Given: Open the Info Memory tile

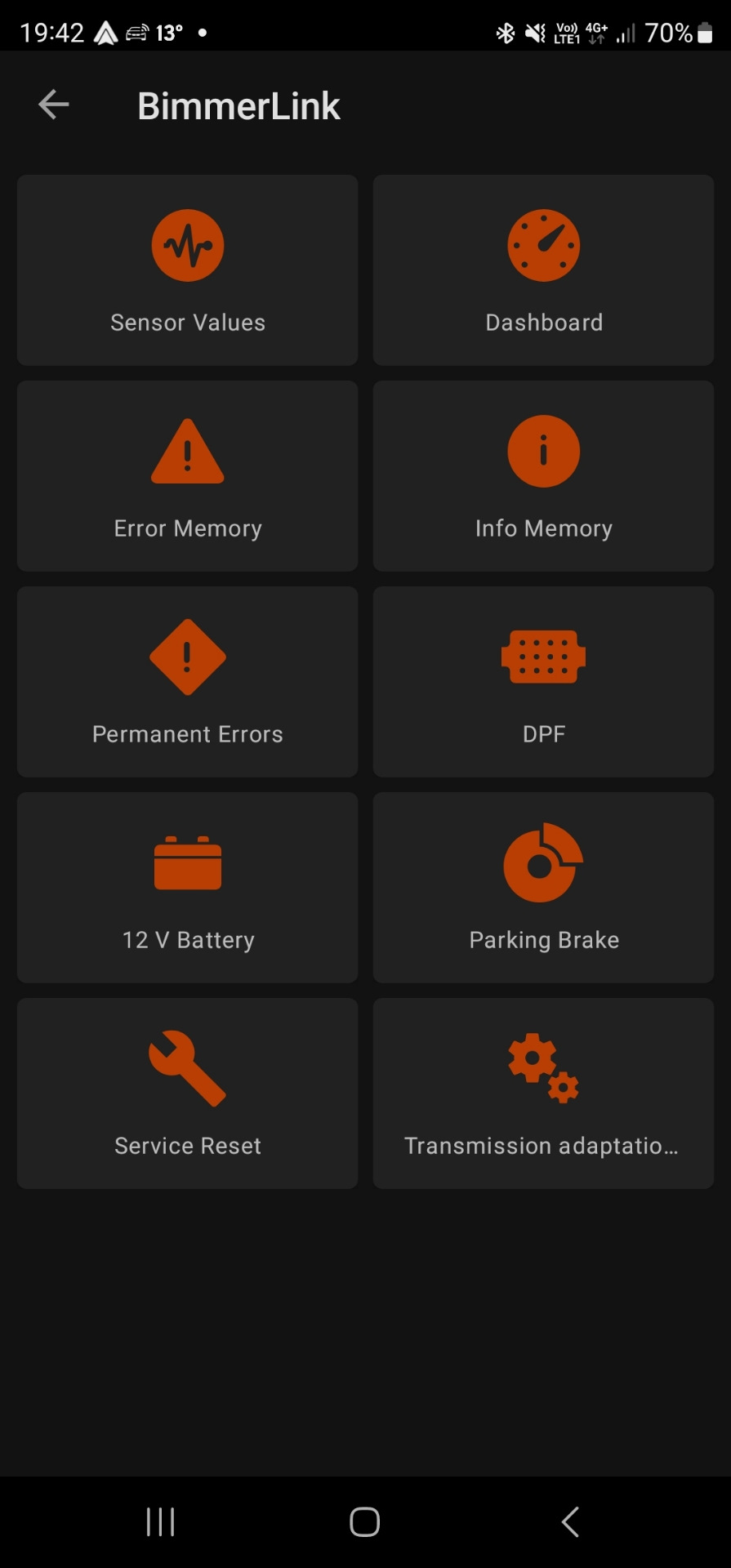Looking at the screenshot, I should (x=543, y=475).
